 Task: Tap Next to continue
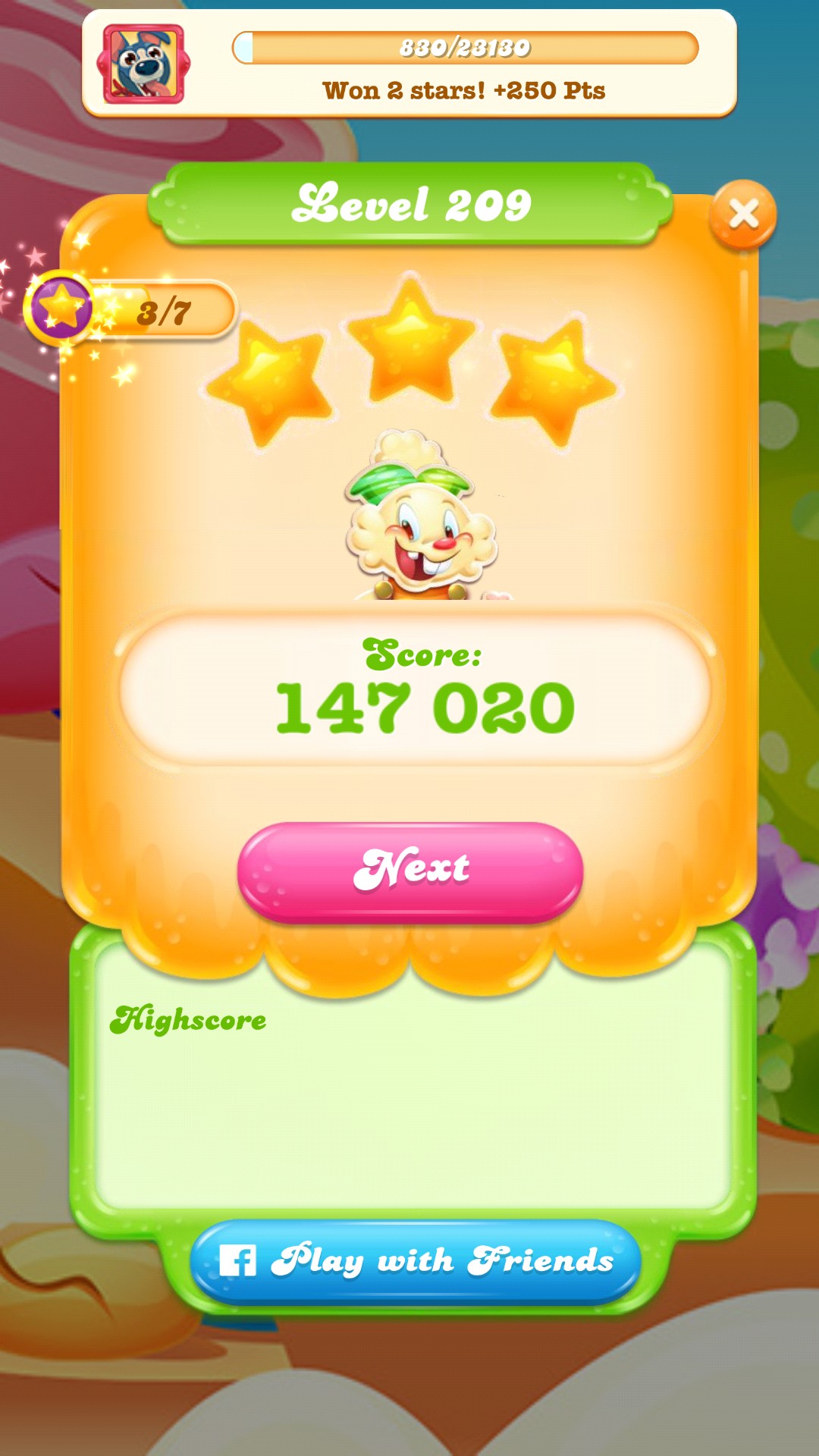[x=410, y=871]
